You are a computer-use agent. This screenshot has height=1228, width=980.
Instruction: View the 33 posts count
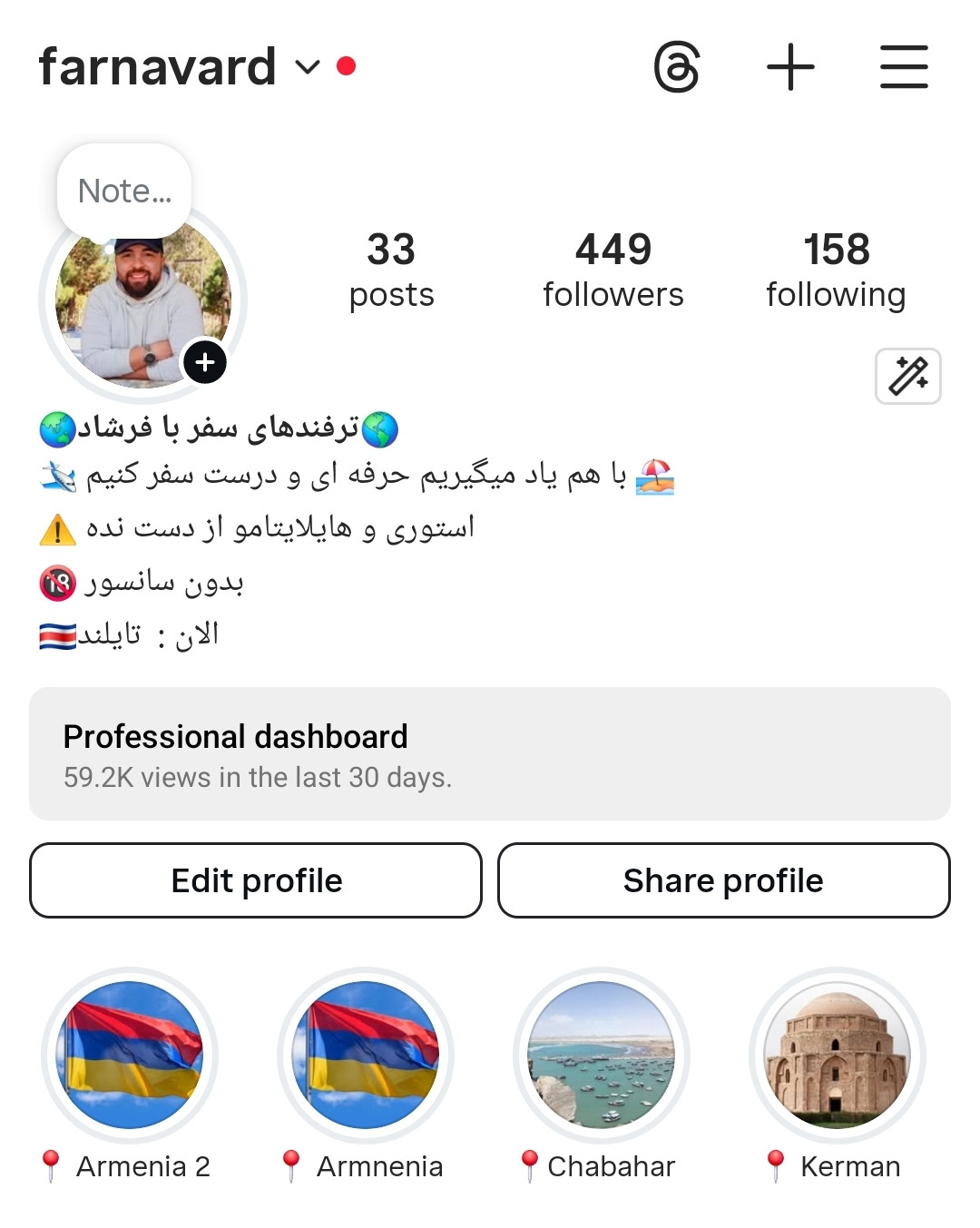click(391, 270)
